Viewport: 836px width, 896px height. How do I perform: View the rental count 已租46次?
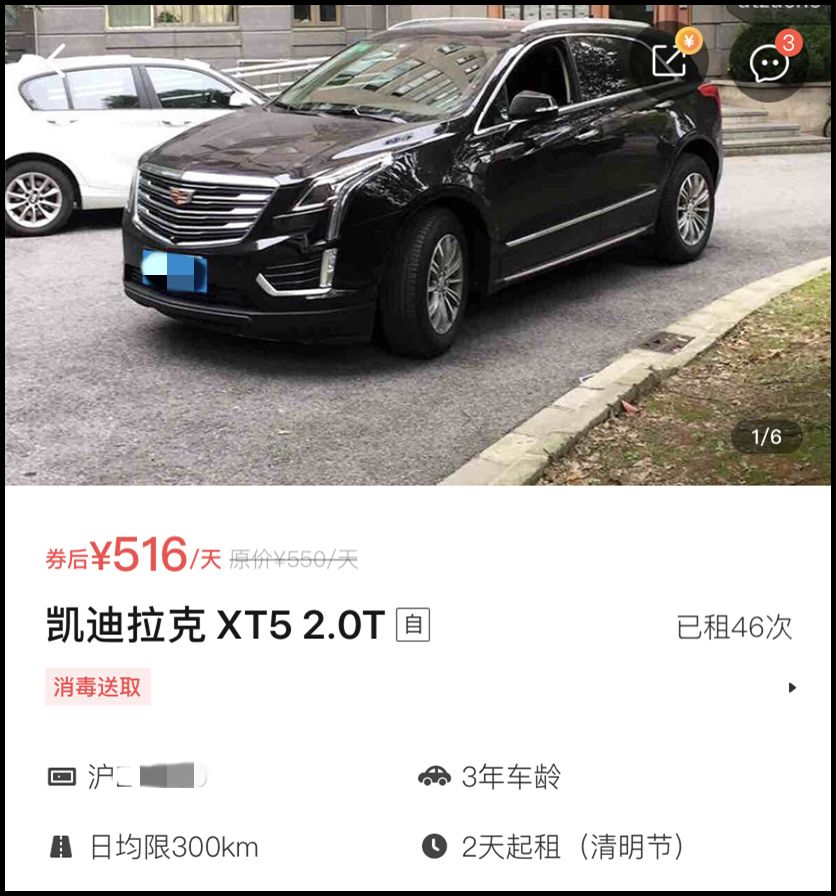pos(736,625)
